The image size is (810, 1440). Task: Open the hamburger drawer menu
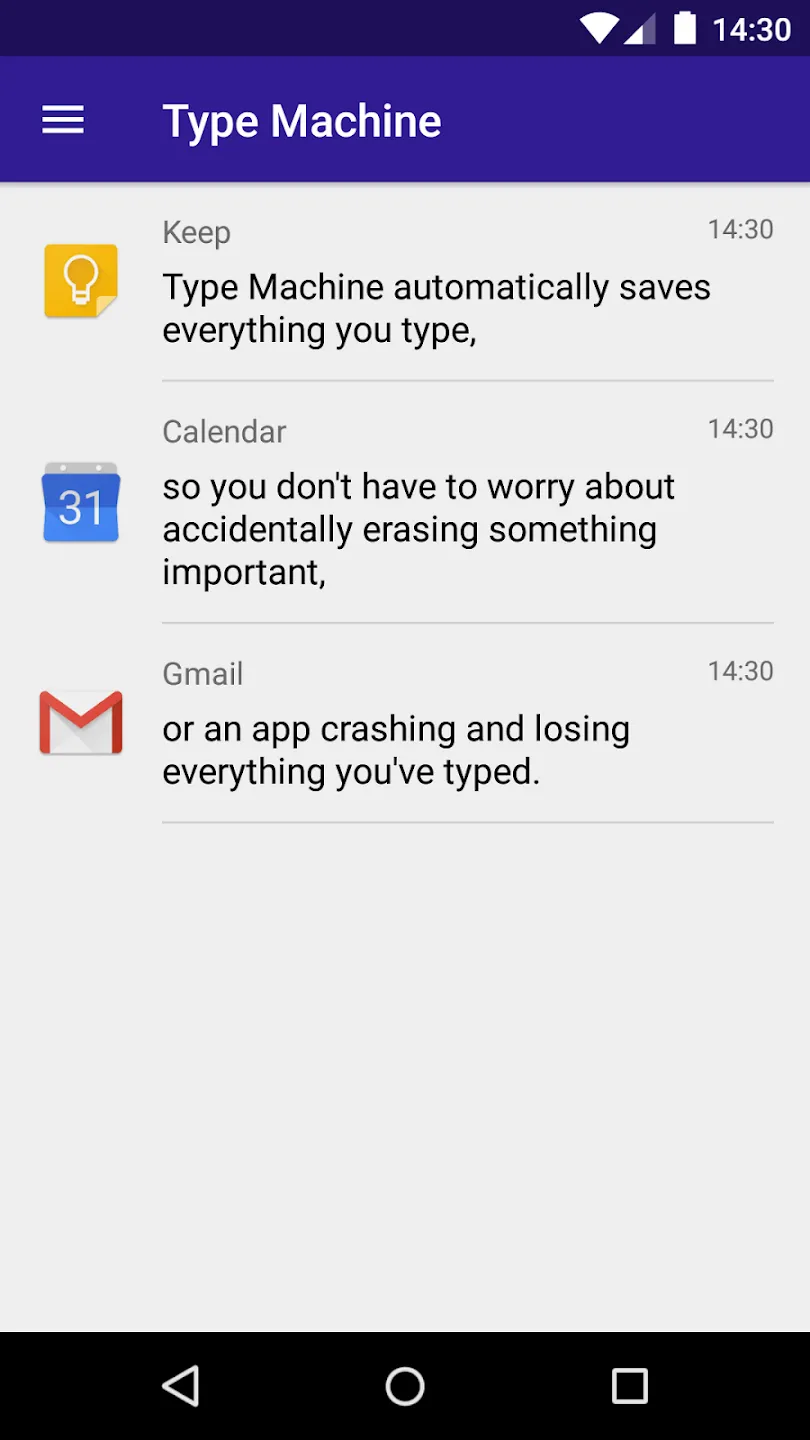[63, 121]
